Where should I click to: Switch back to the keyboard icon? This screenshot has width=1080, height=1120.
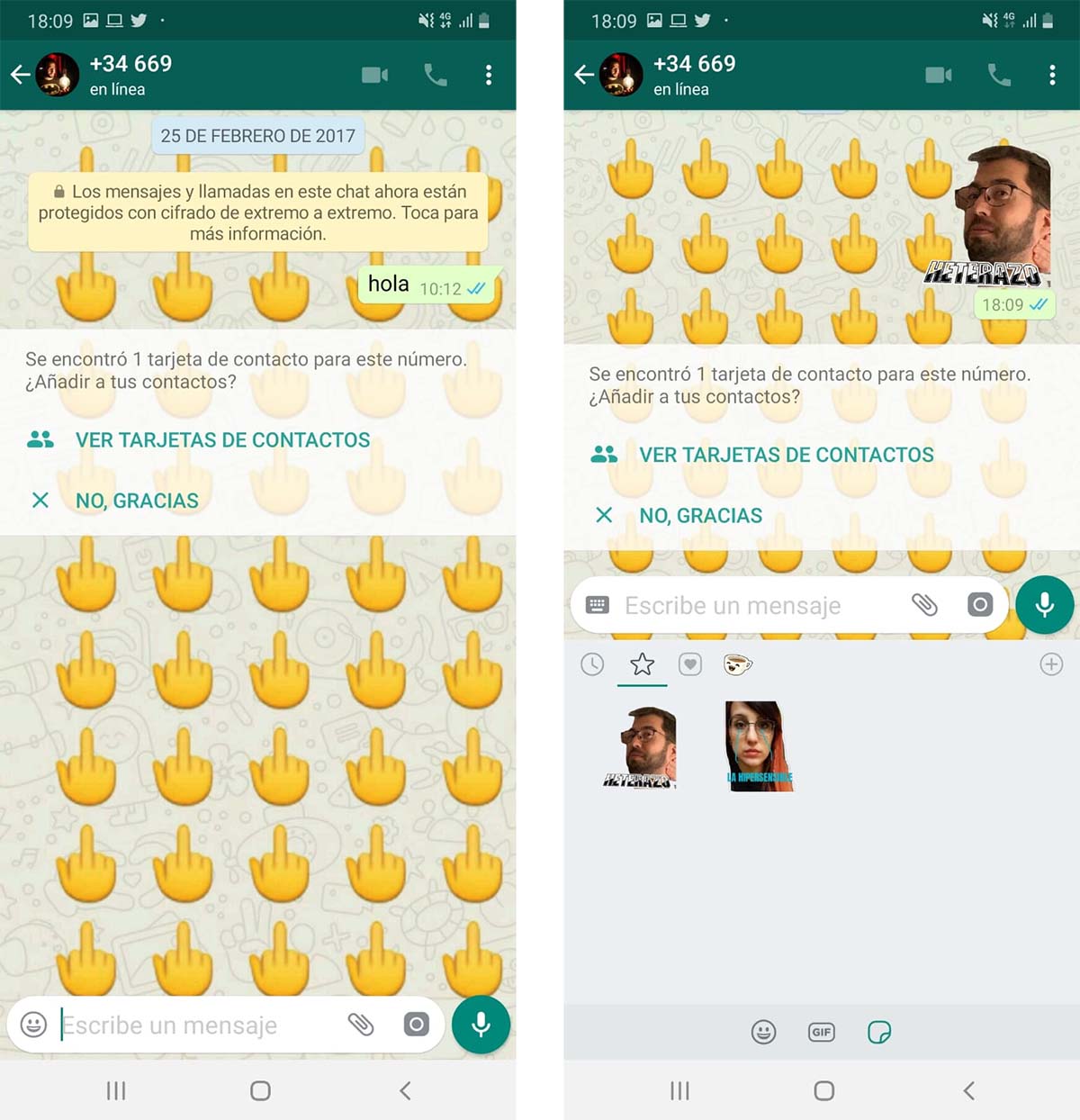pos(597,605)
